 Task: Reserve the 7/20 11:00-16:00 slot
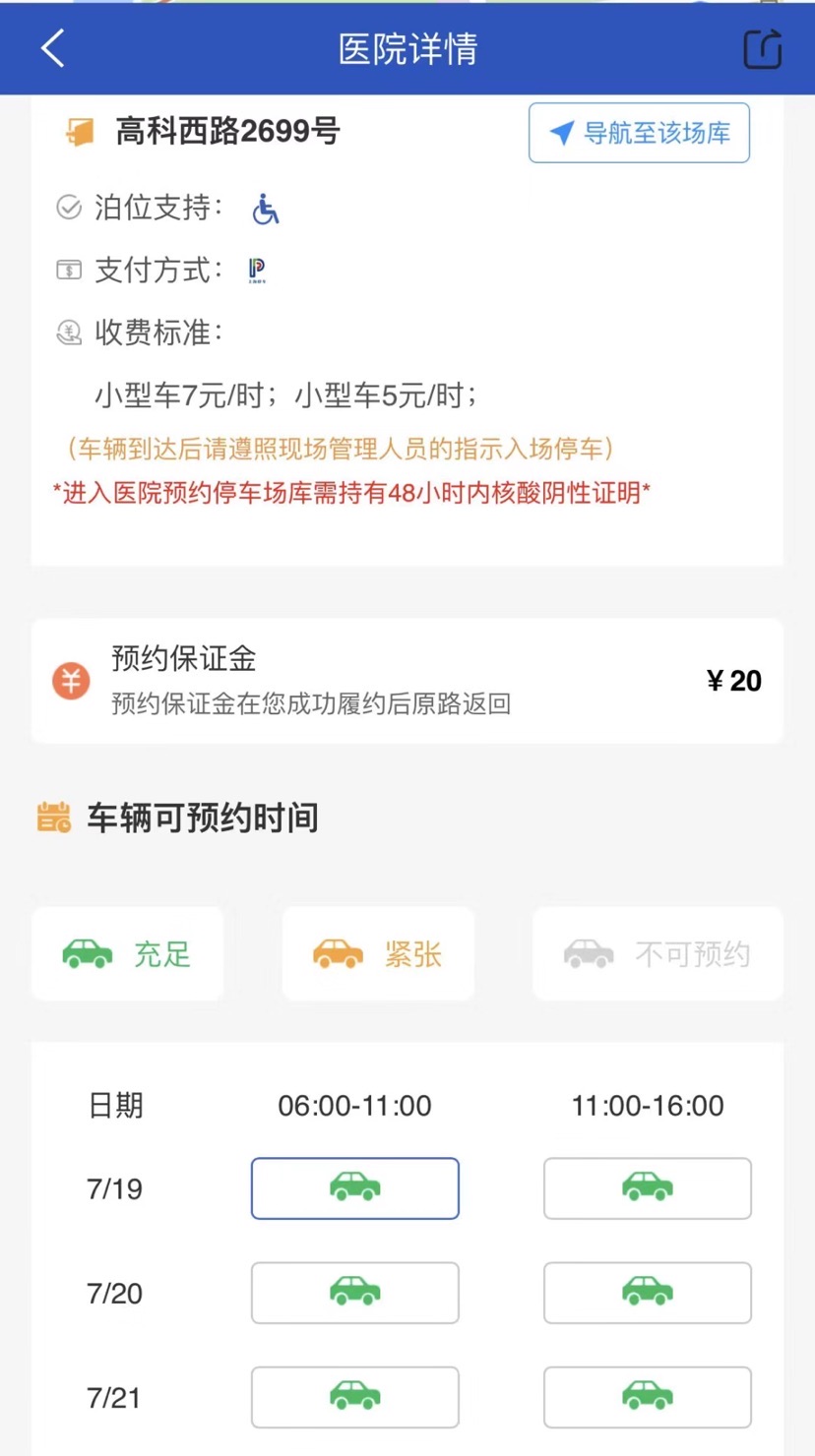point(647,1293)
